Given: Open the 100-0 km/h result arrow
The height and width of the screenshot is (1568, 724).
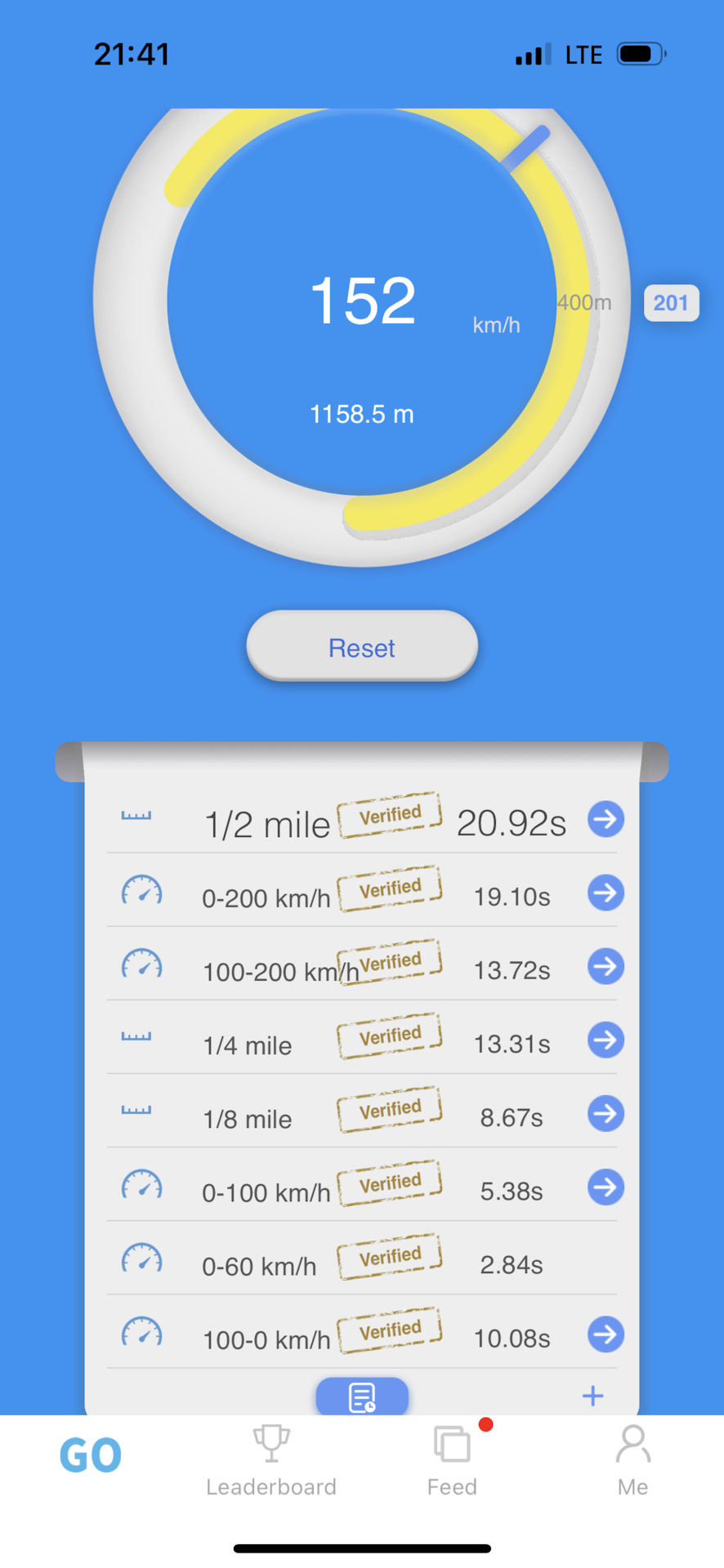Looking at the screenshot, I should pyautogui.click(x=606, y=1334).
